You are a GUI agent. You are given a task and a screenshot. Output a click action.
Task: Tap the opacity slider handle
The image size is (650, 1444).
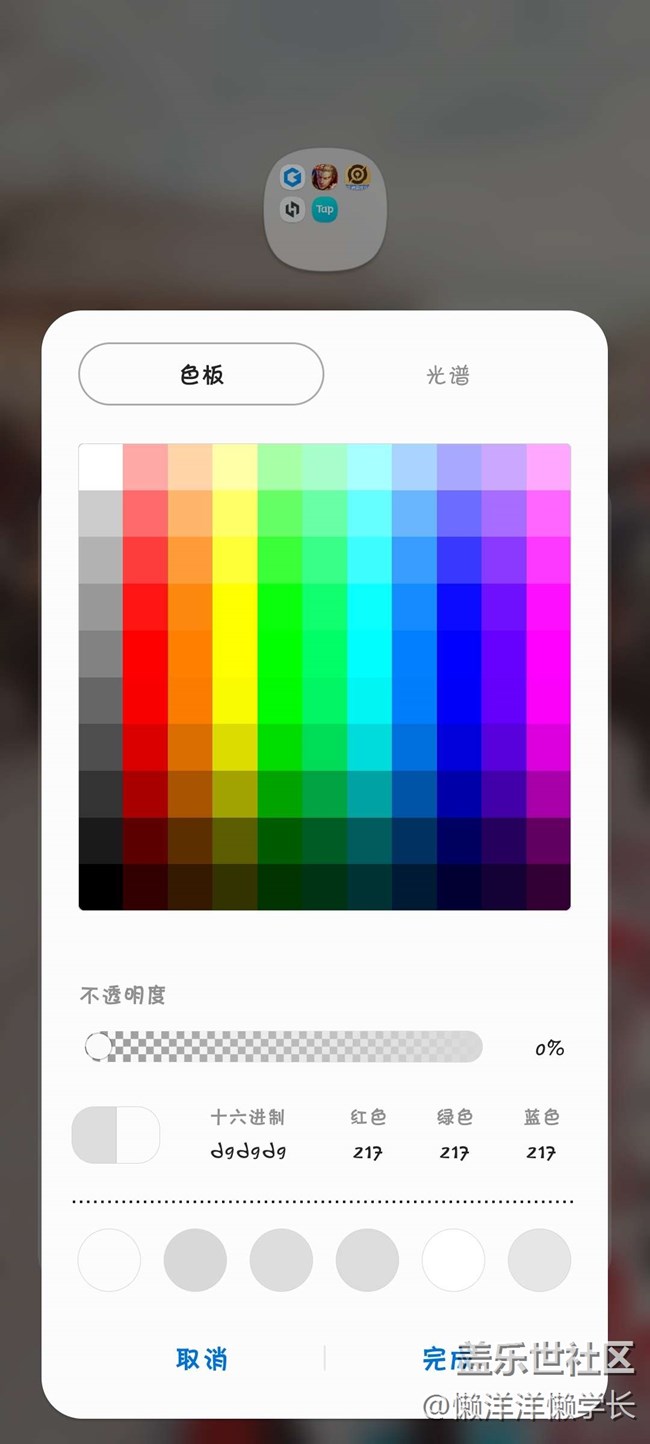click(98, 1047)
